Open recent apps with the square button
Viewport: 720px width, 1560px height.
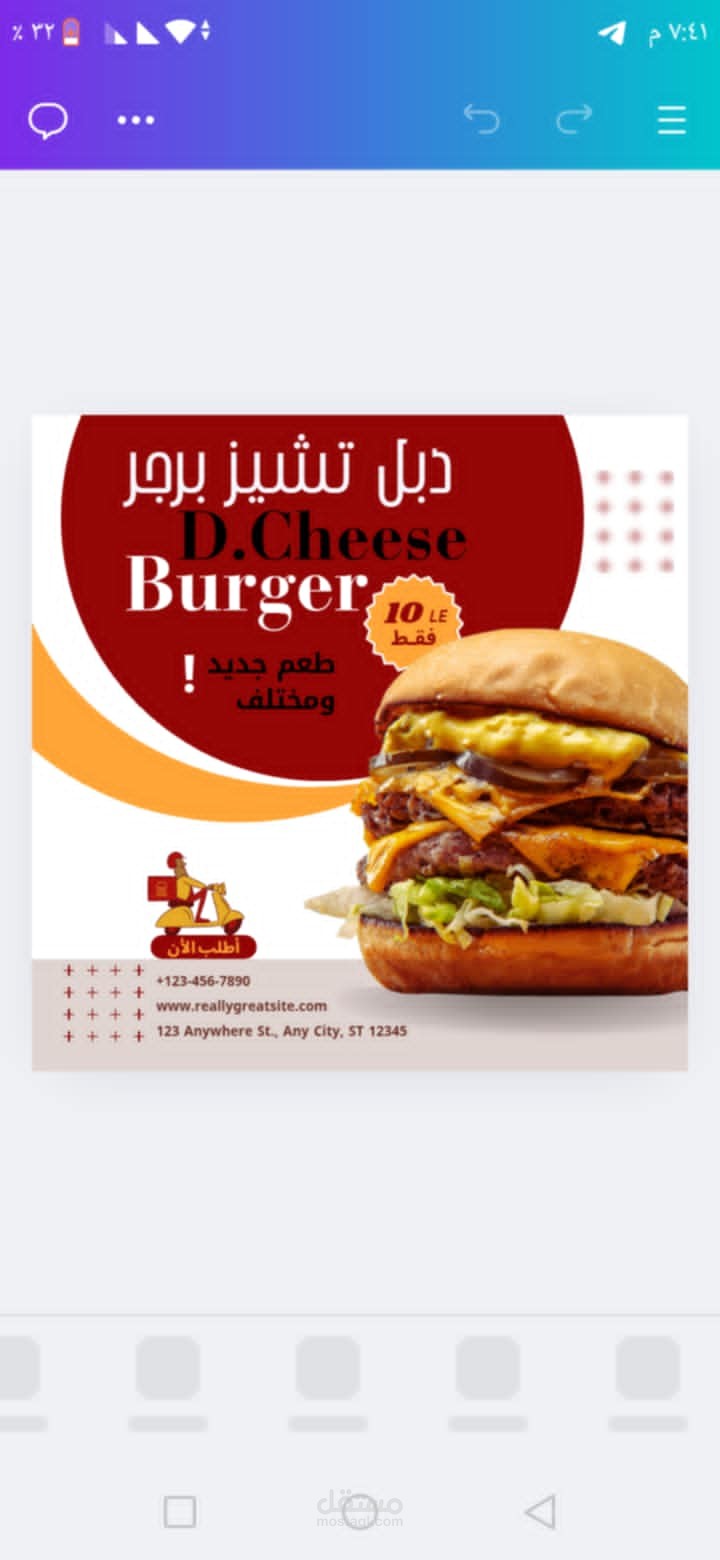coord(180,1511)
